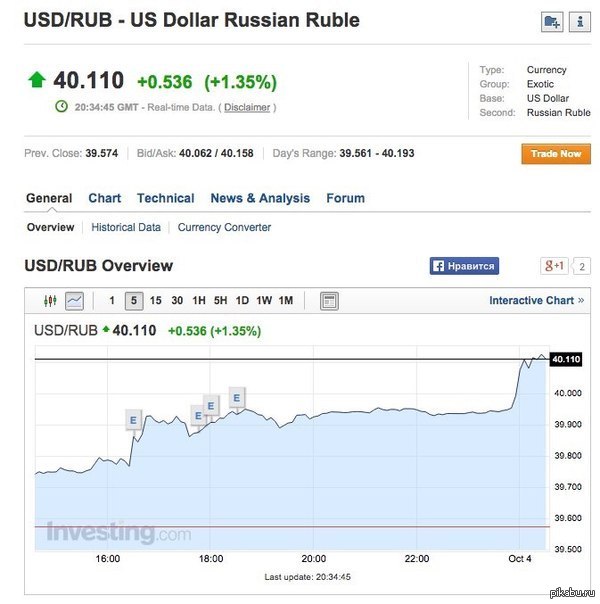Open the News & Analysis tab
The image size is (600, 604).
[260, 198]
